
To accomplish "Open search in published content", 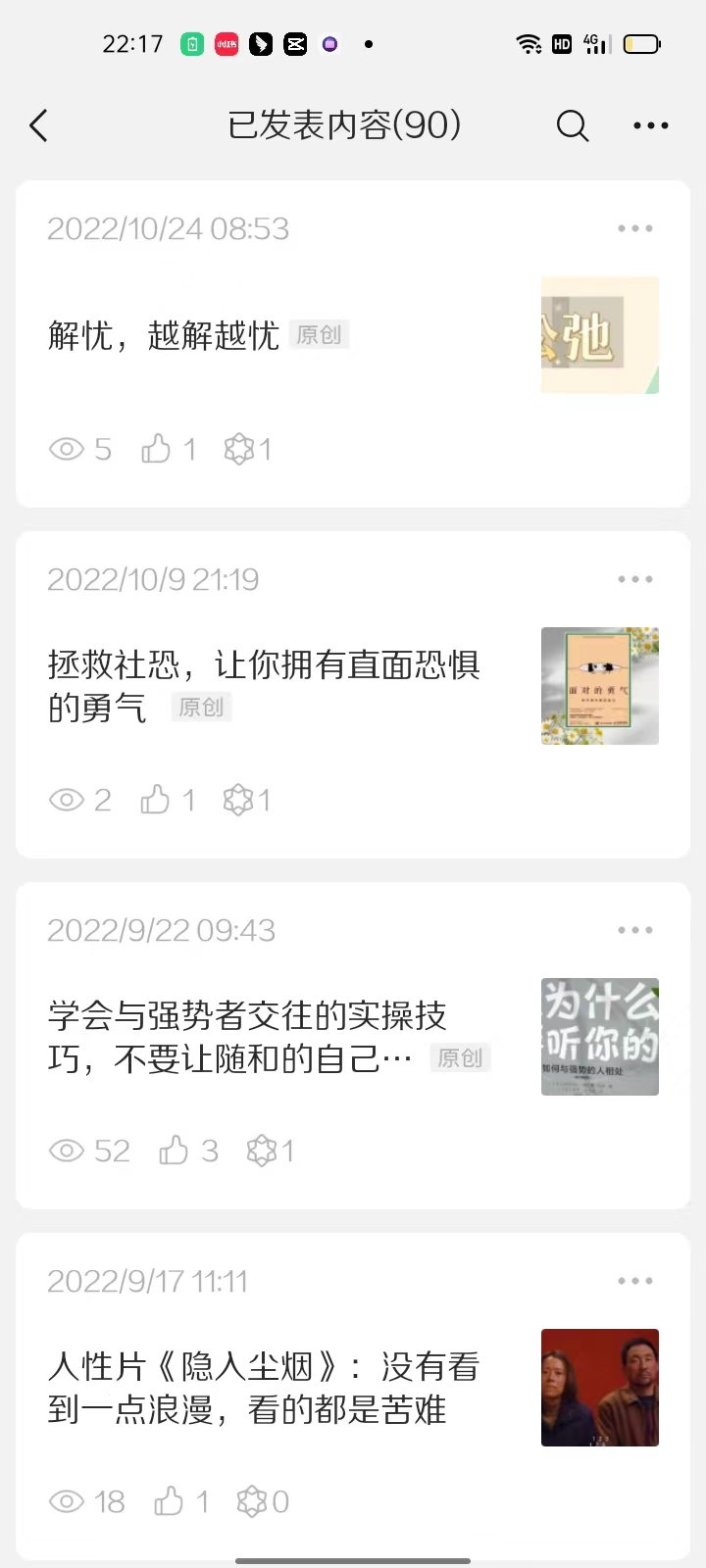I will coord(573,125).
